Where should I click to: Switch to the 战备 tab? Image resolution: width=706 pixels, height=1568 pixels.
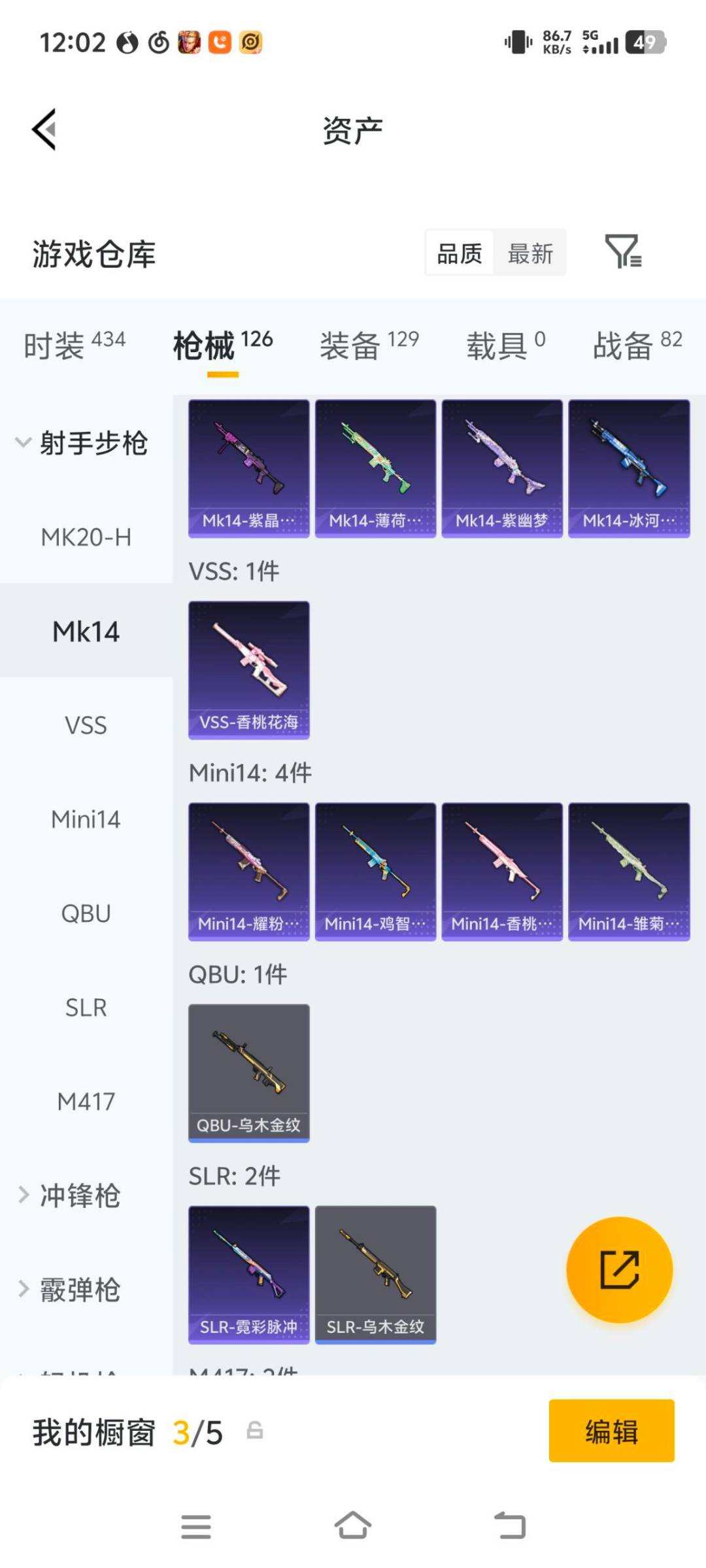pos(637,345)
